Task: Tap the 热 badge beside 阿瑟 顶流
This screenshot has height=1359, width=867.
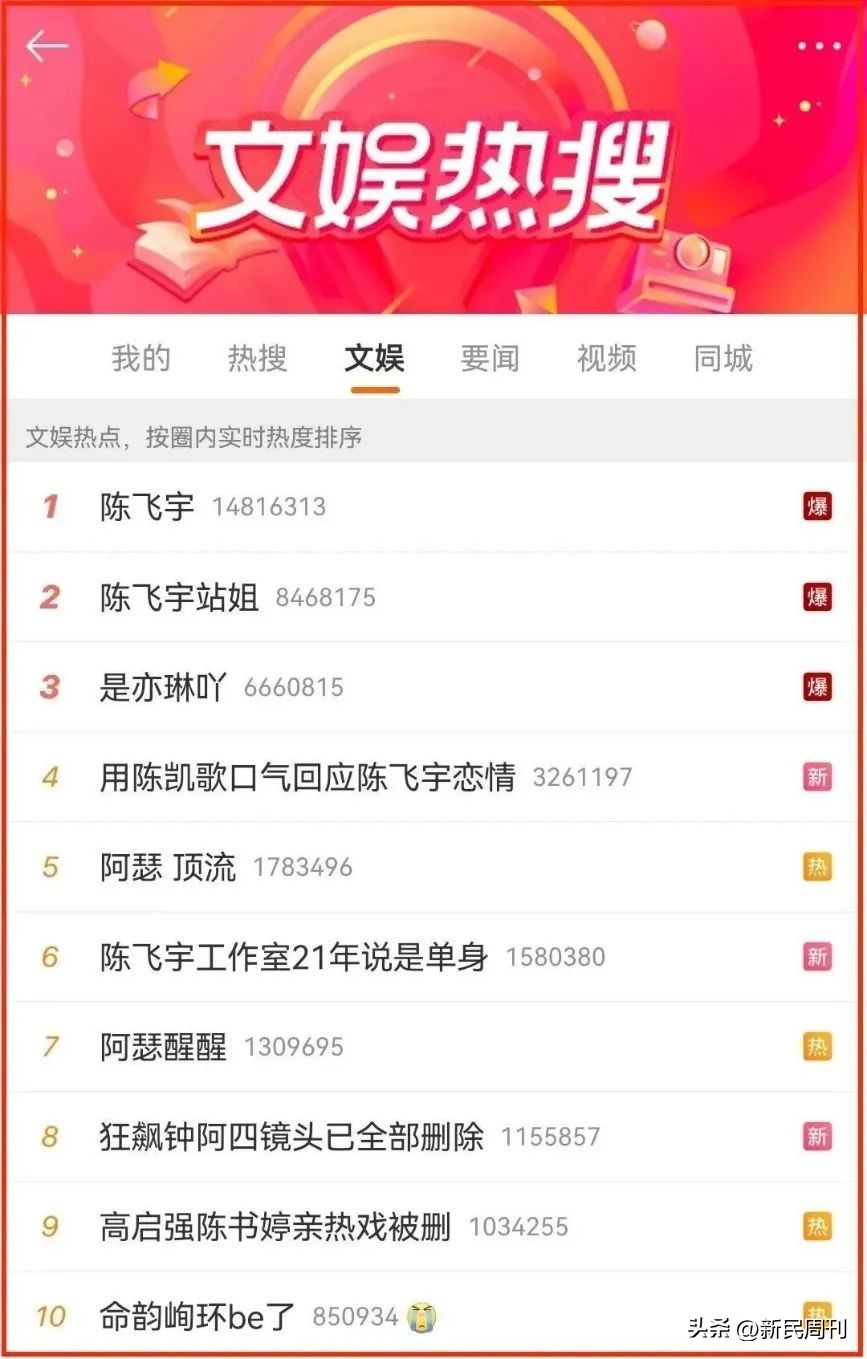Action: (x=818, y=867)
